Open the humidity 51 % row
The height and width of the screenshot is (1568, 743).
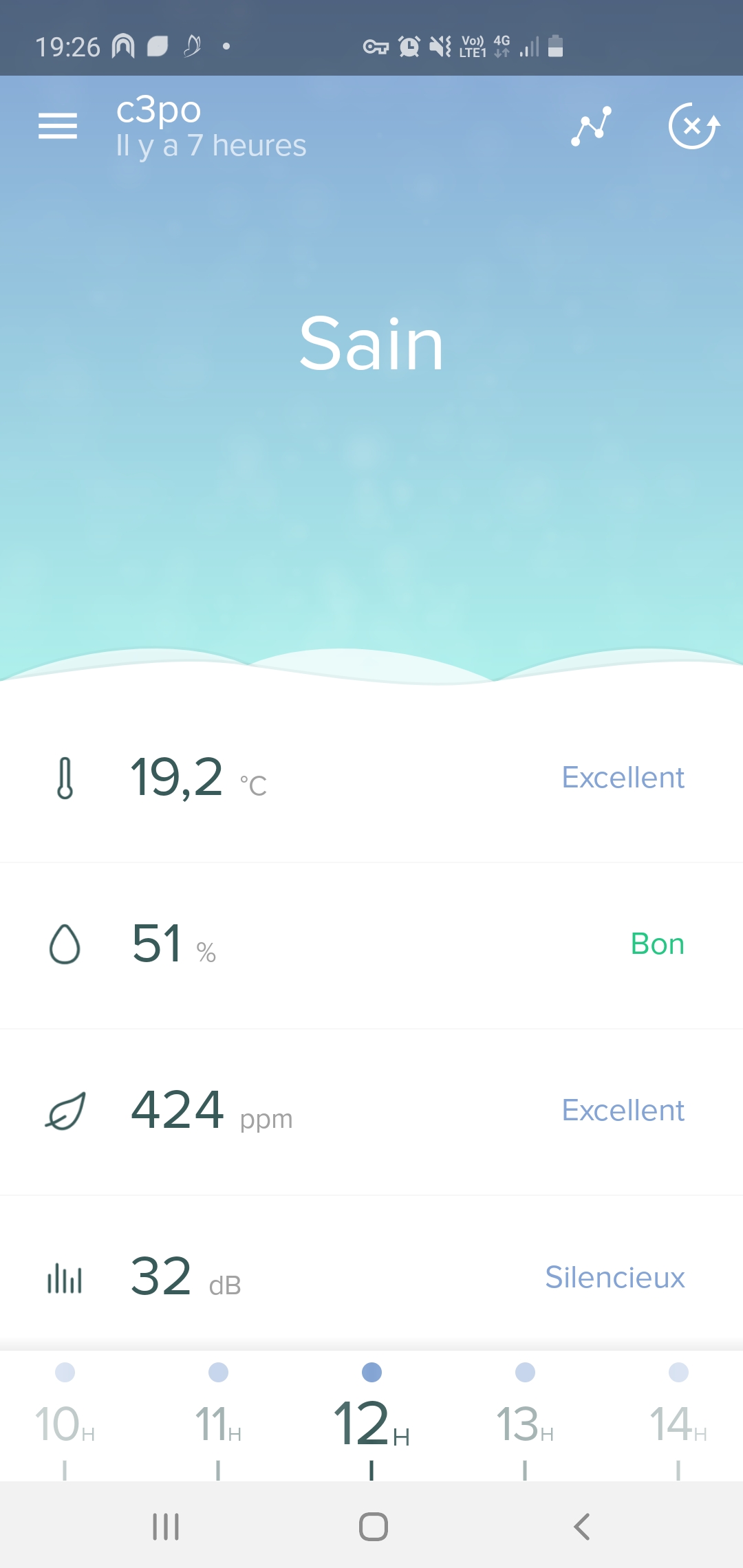[x=371, y=946]
